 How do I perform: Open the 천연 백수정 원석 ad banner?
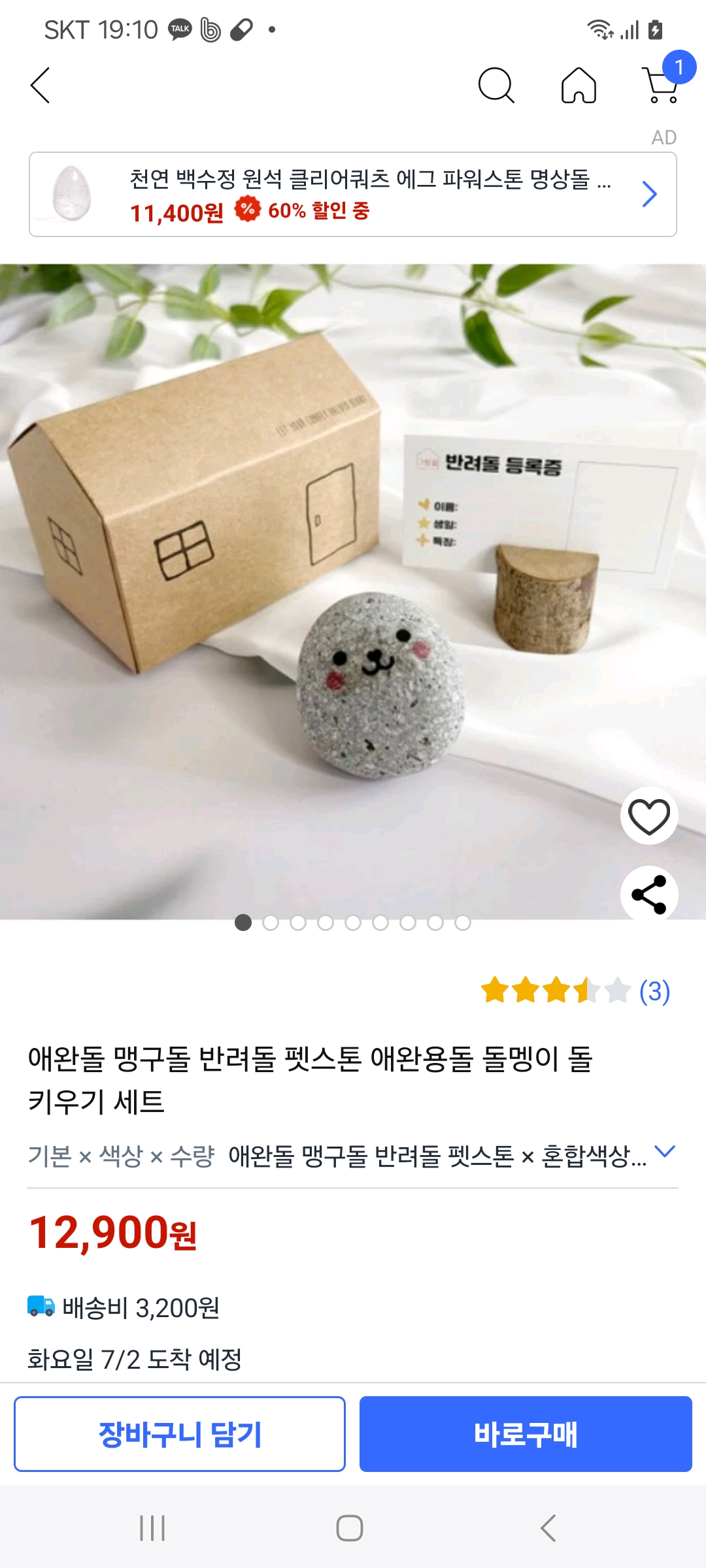click(353, 195)
